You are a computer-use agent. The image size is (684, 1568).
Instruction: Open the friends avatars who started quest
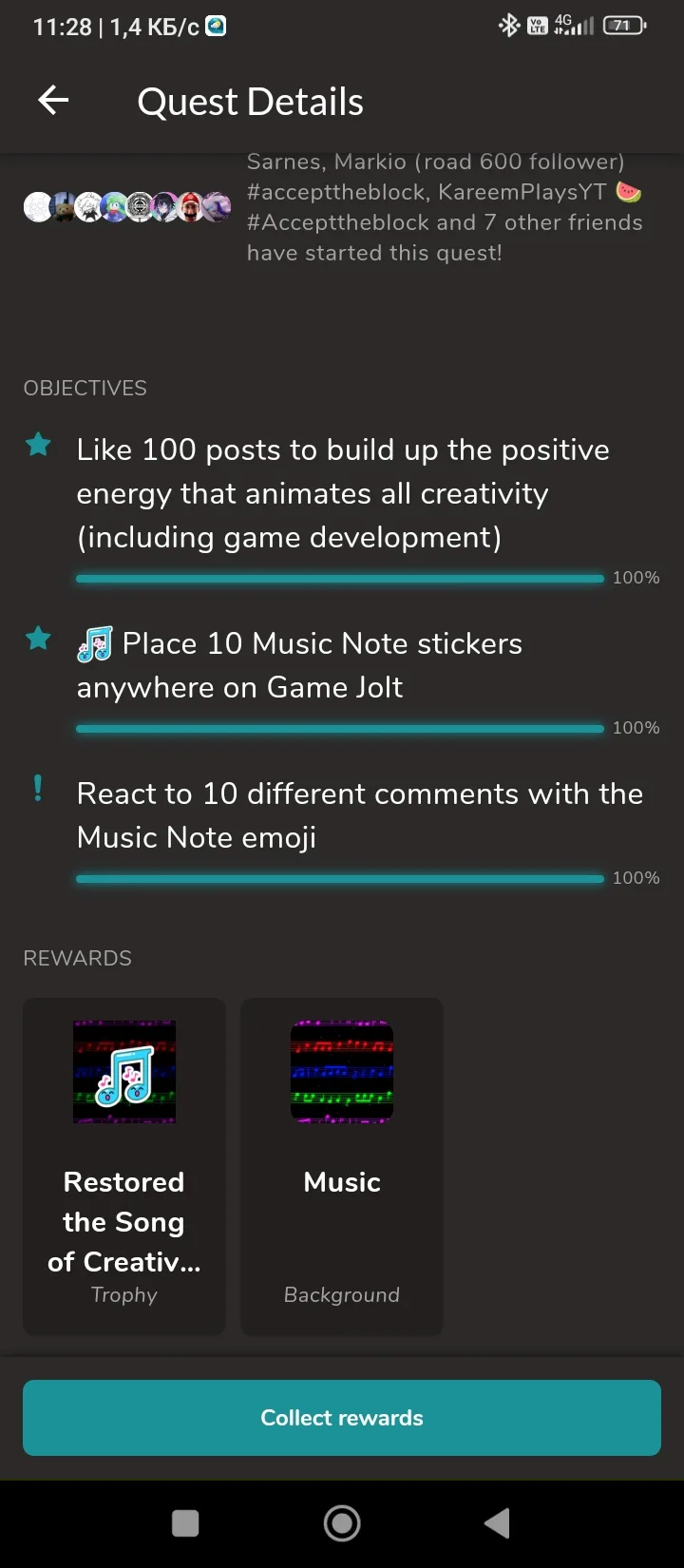(127, 207)
